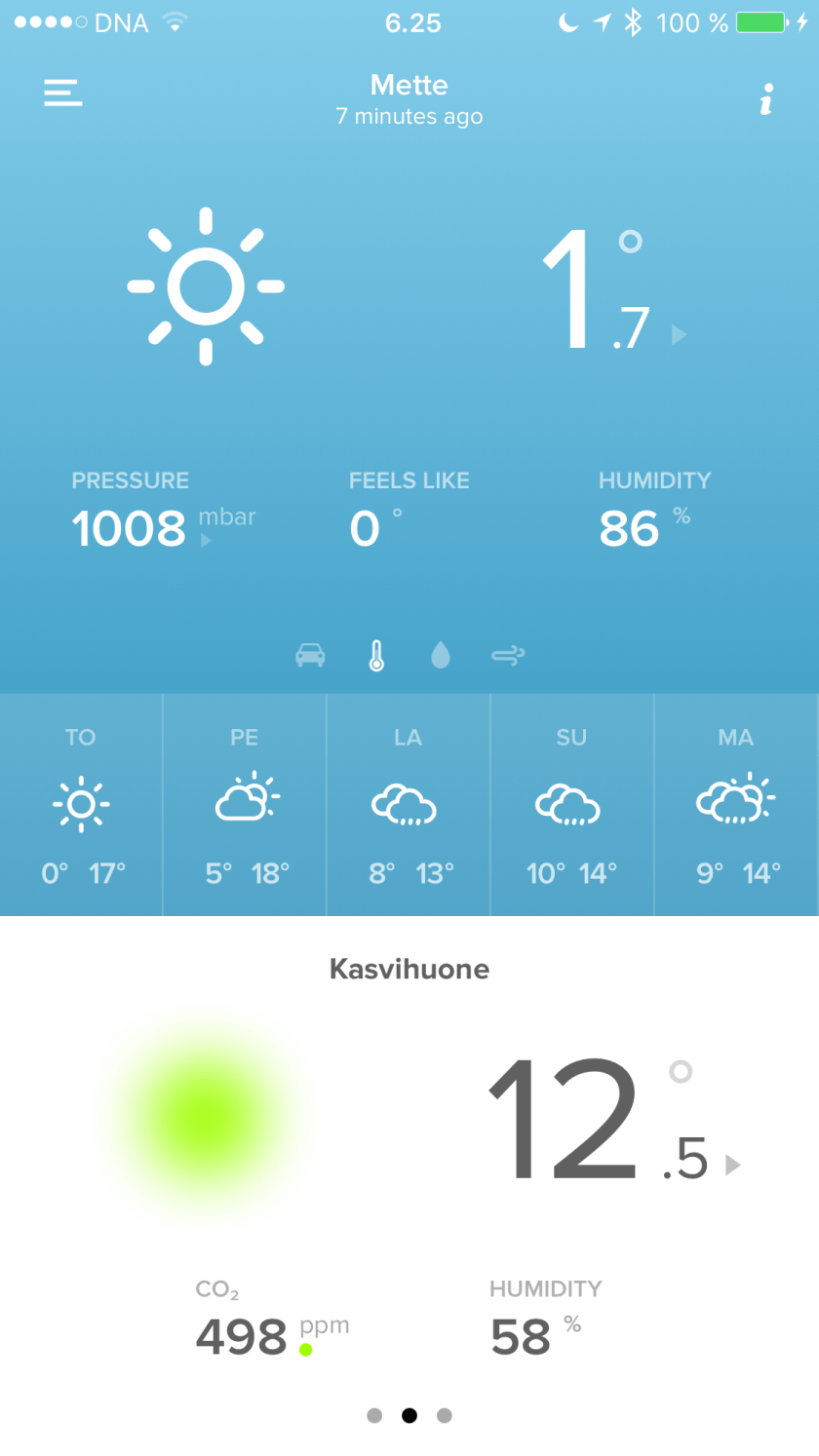This screenshot has height=1456, width=819.
Task: Select the thermometer forecast icon
Action: point(376,656)
